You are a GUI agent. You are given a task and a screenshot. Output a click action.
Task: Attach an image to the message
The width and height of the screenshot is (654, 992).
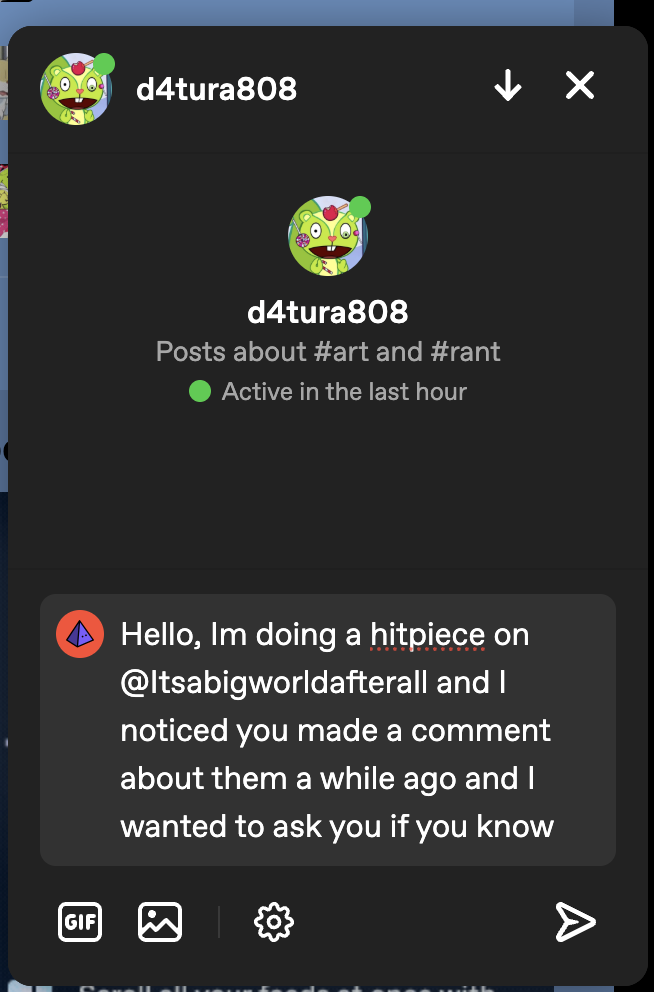pyautogui.click(x=160, y=921)
